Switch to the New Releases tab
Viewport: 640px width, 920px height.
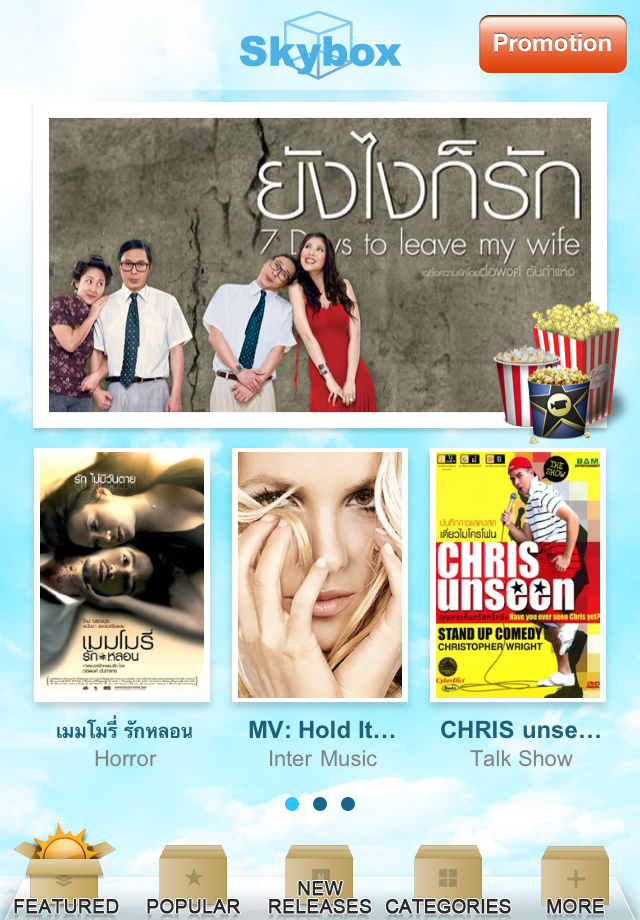click(x=320, y=880)
